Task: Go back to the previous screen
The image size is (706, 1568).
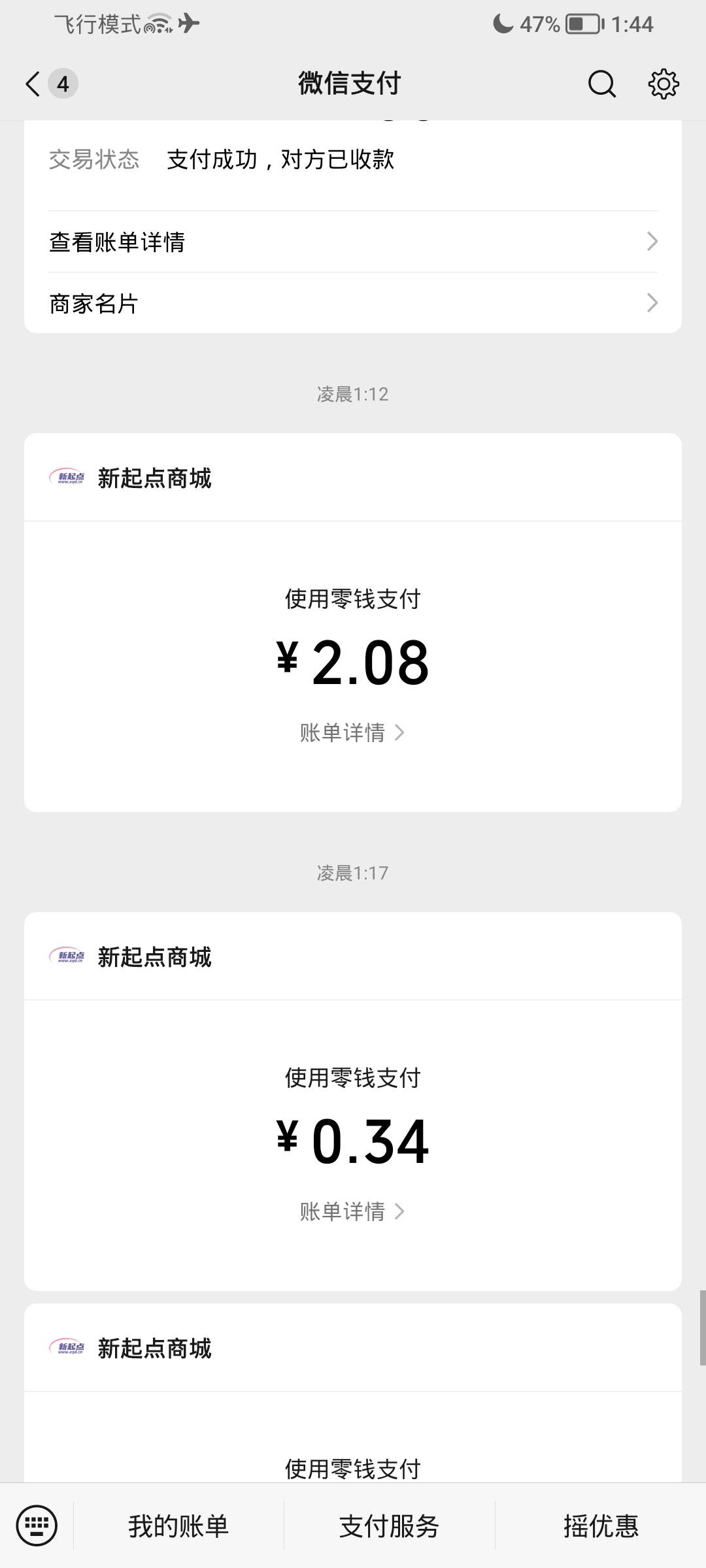Action: [x=33, y=84]
